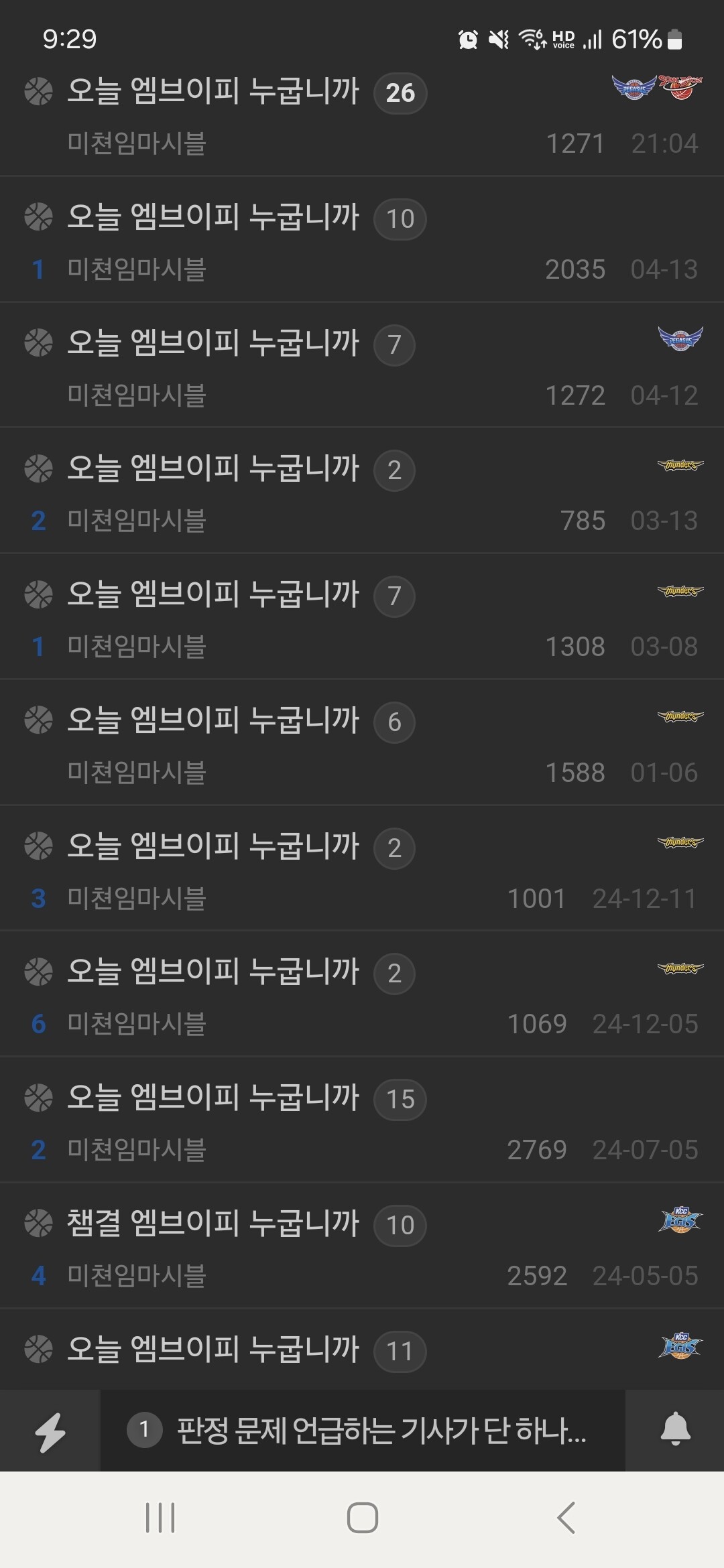Open the 챔결 엠브이피 누굽니까 post

point(362,1246)
